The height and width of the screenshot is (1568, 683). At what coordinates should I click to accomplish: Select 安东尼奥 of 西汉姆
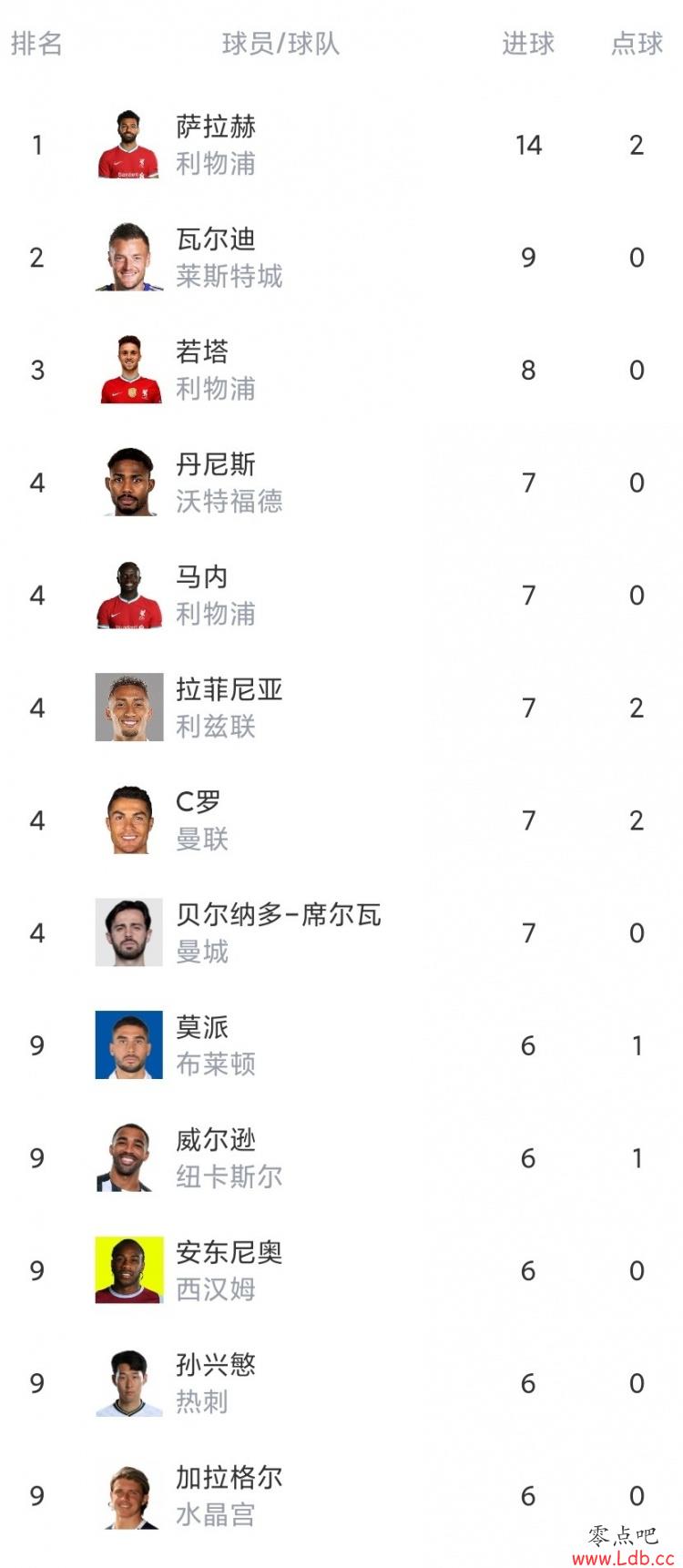[341, 1271]
